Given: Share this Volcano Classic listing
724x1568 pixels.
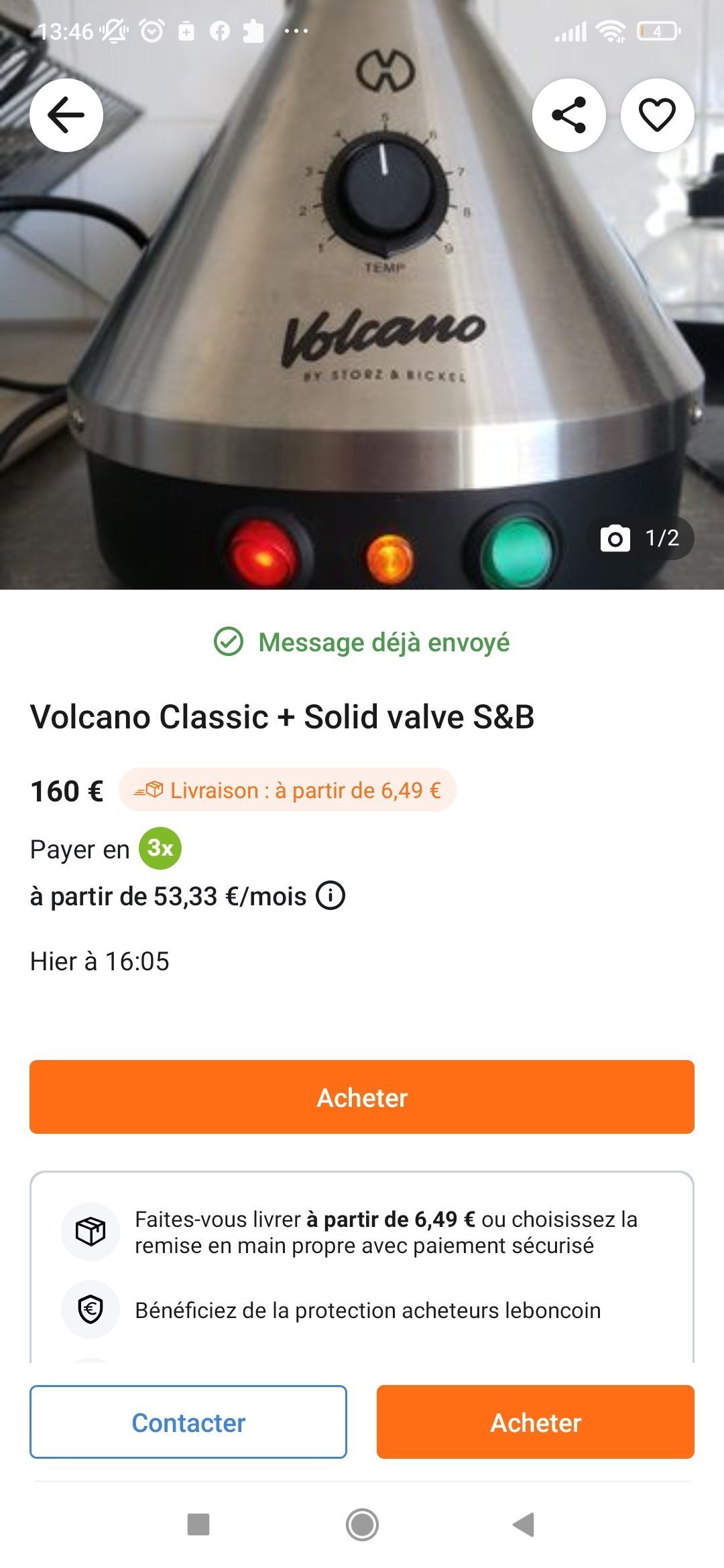Looking at the screenshot, I should click(568, 115).
